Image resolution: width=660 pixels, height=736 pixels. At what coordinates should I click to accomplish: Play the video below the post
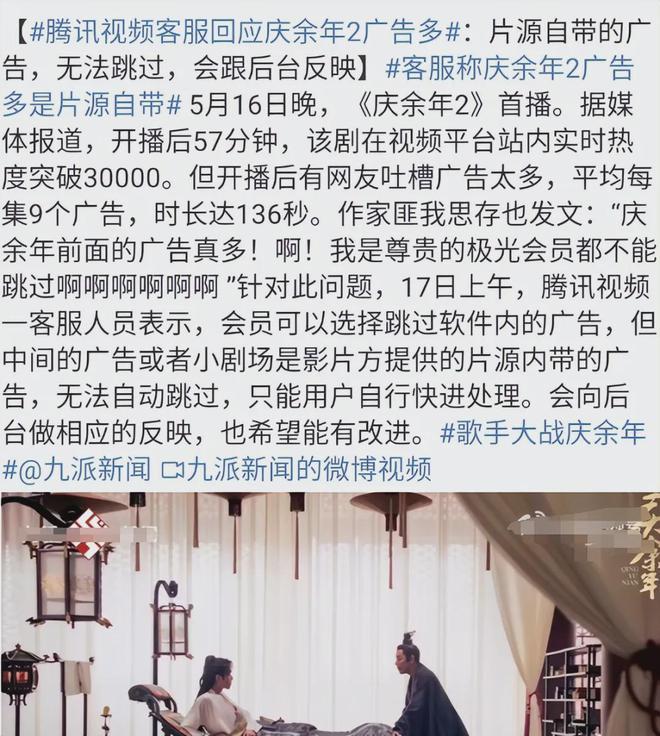(x=330, y=615)
